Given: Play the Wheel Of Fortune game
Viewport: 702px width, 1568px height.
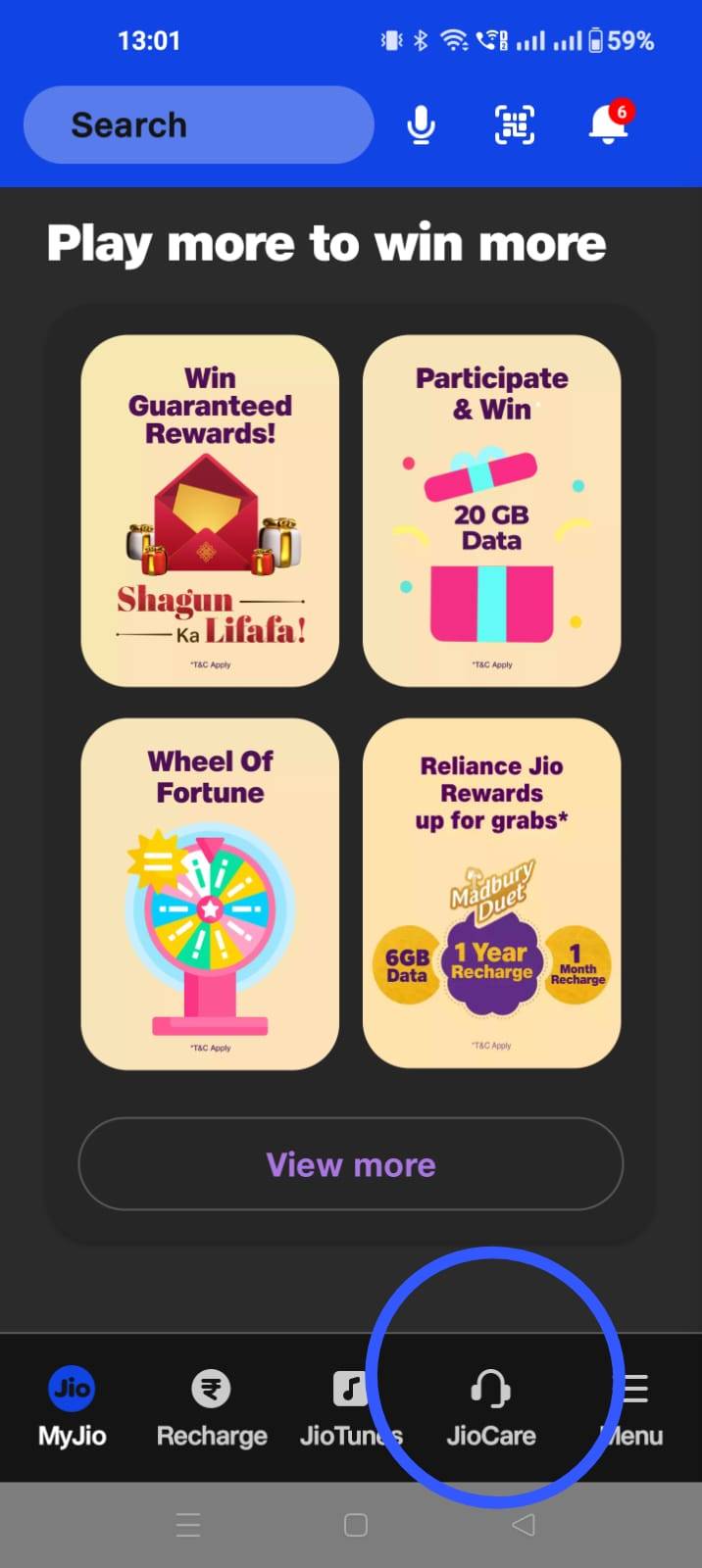Looking at the screenshot, I should tap(210, 893).
